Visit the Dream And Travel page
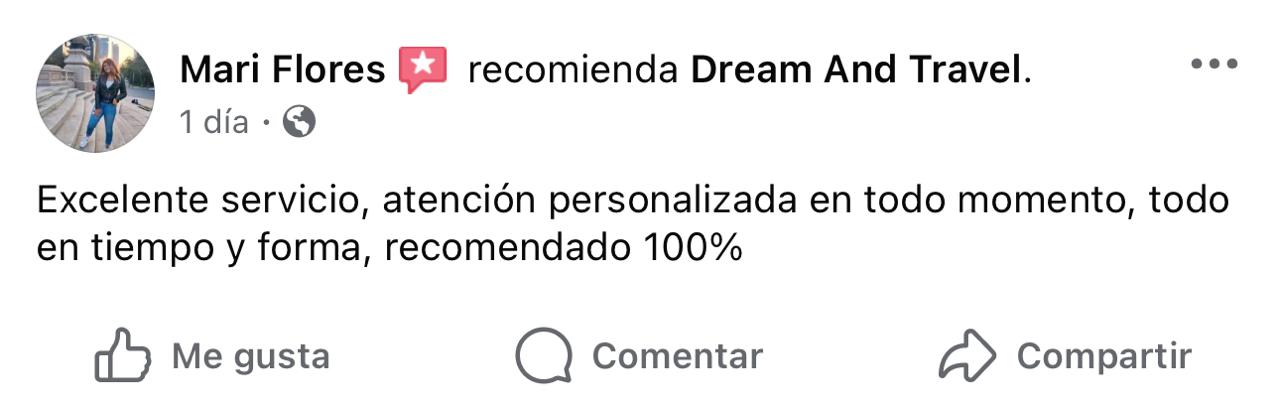 [x=857, y=70]
